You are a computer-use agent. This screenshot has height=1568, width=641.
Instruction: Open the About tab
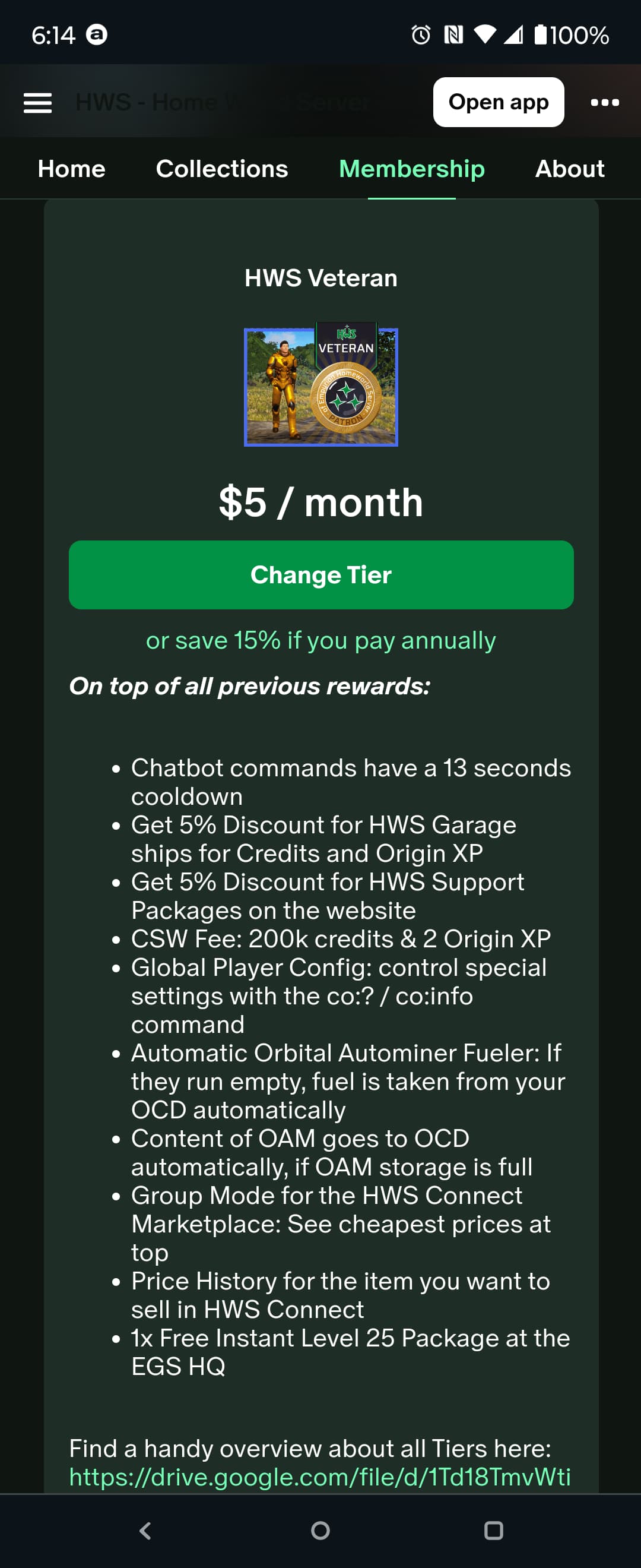tap(569, 169)
